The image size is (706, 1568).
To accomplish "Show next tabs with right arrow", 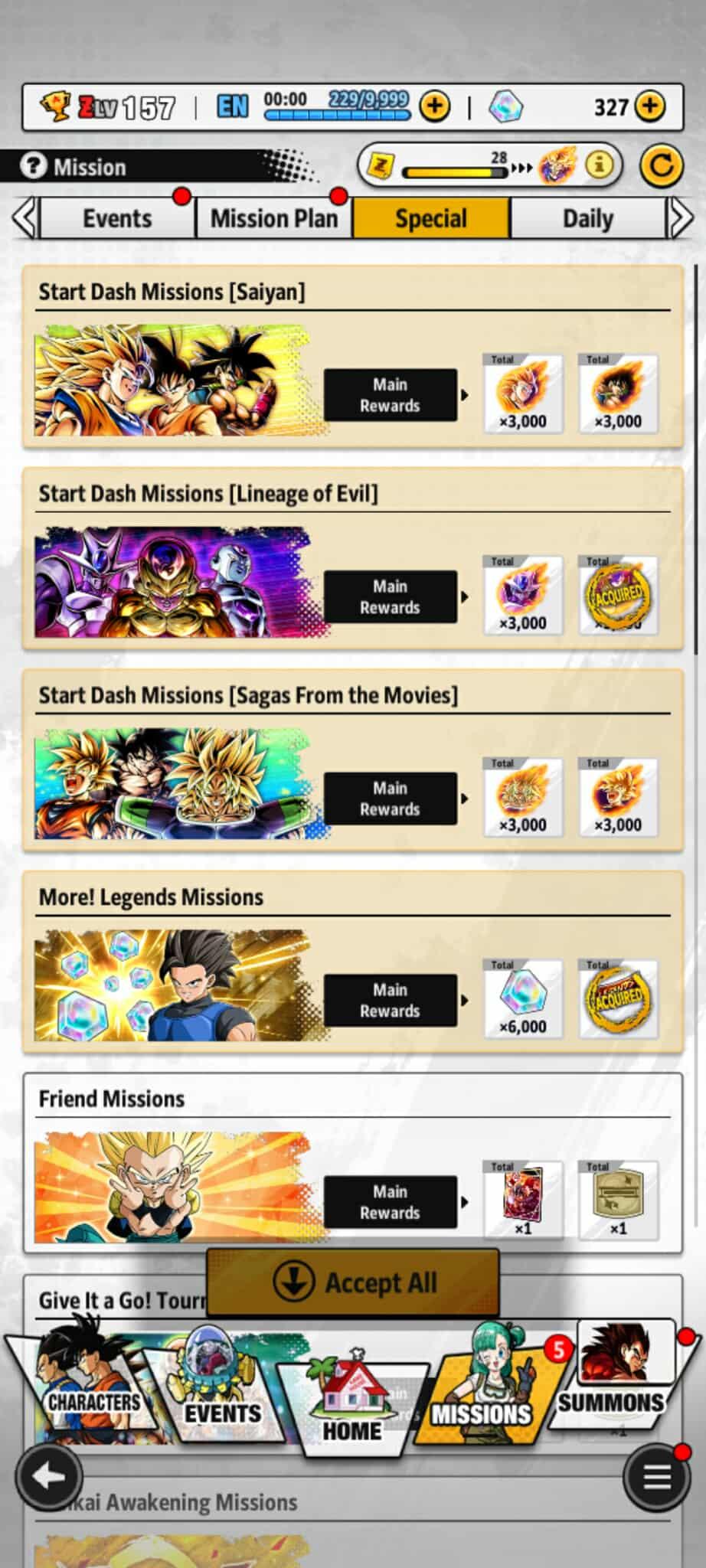I will (681, 218).
